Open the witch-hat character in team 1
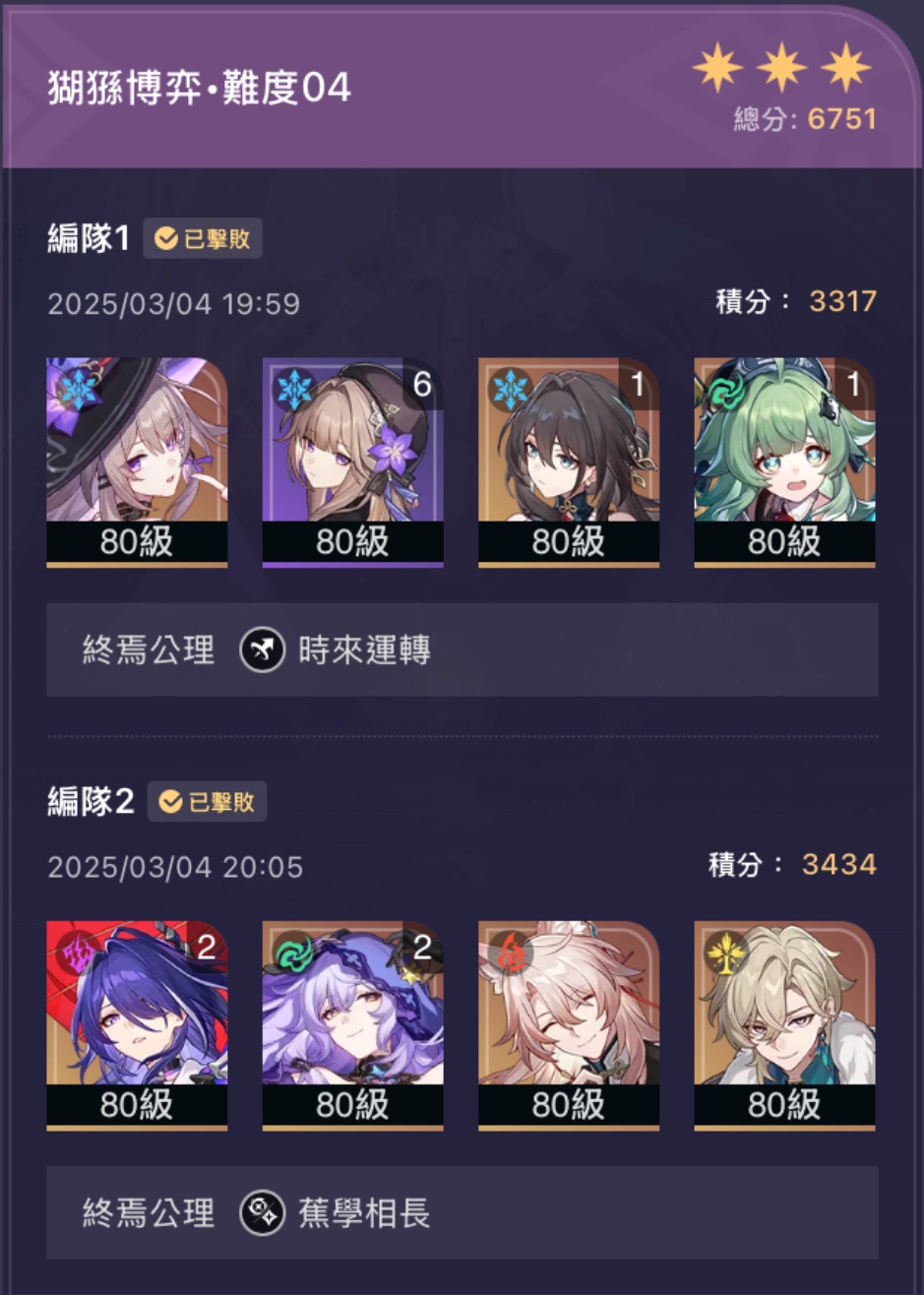 click(137, 461)
